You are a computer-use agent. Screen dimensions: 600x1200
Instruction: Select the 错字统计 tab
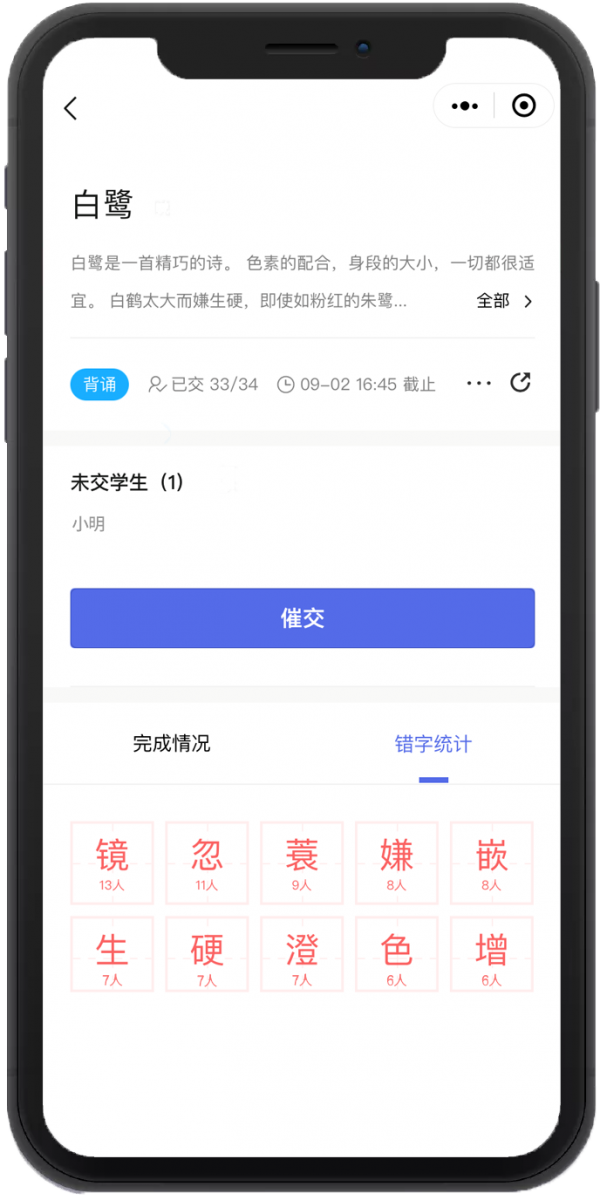[x=433, y=744]
